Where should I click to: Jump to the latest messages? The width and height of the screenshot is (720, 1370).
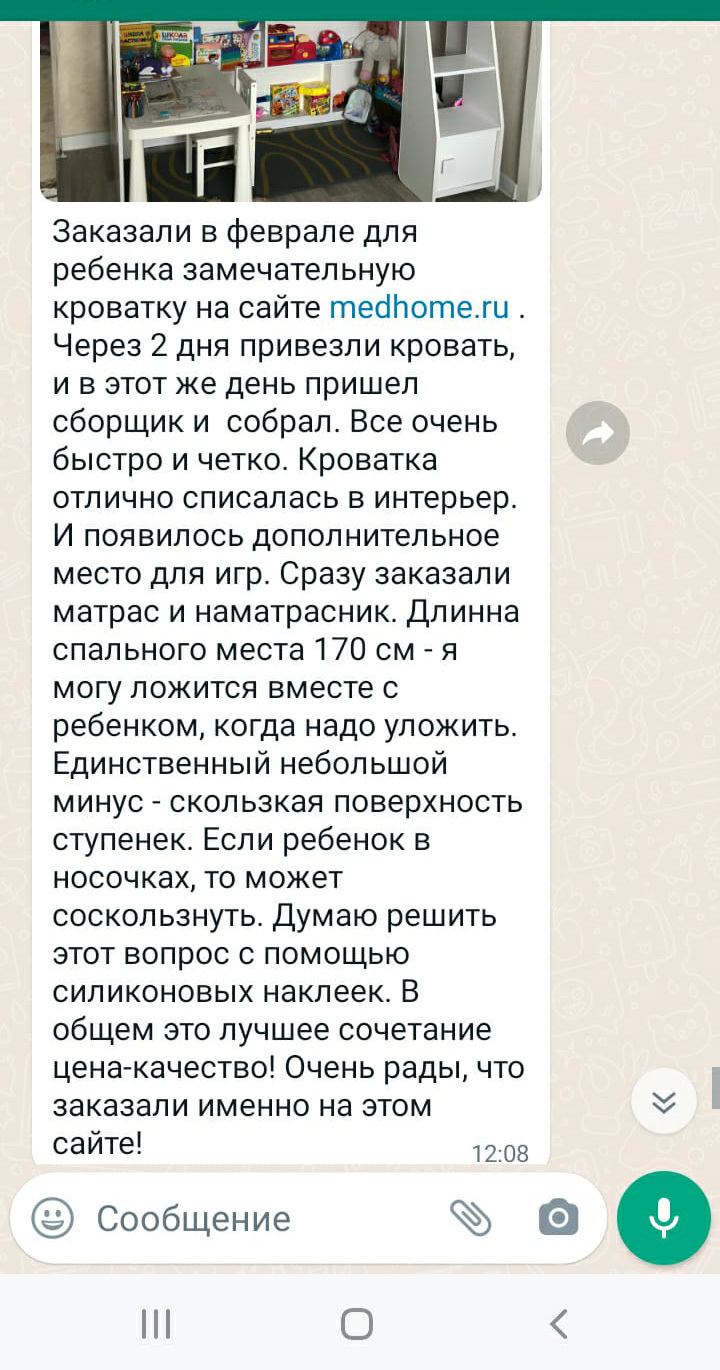pyautogui.click(x=664, y=1101)
